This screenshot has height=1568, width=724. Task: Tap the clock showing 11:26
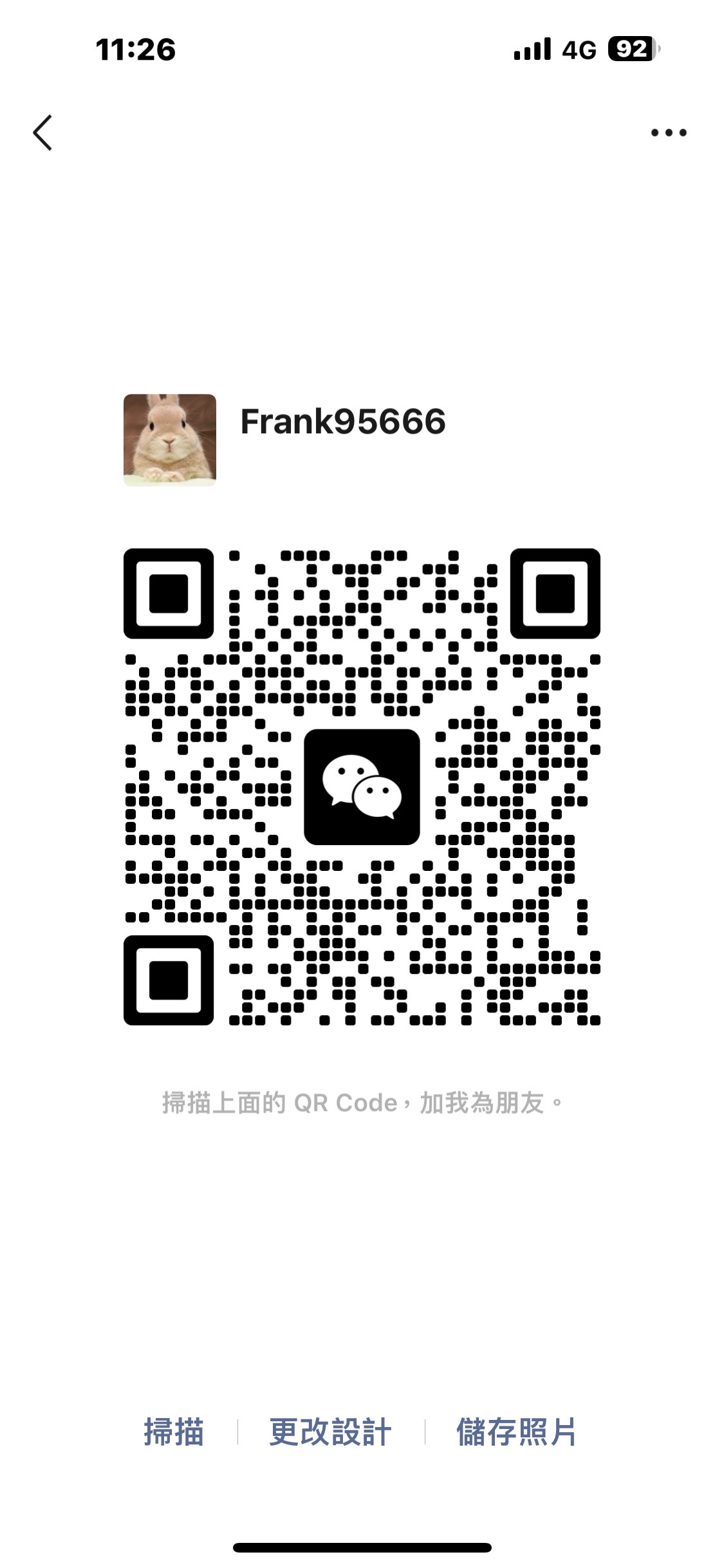click(x=135, y=49)
